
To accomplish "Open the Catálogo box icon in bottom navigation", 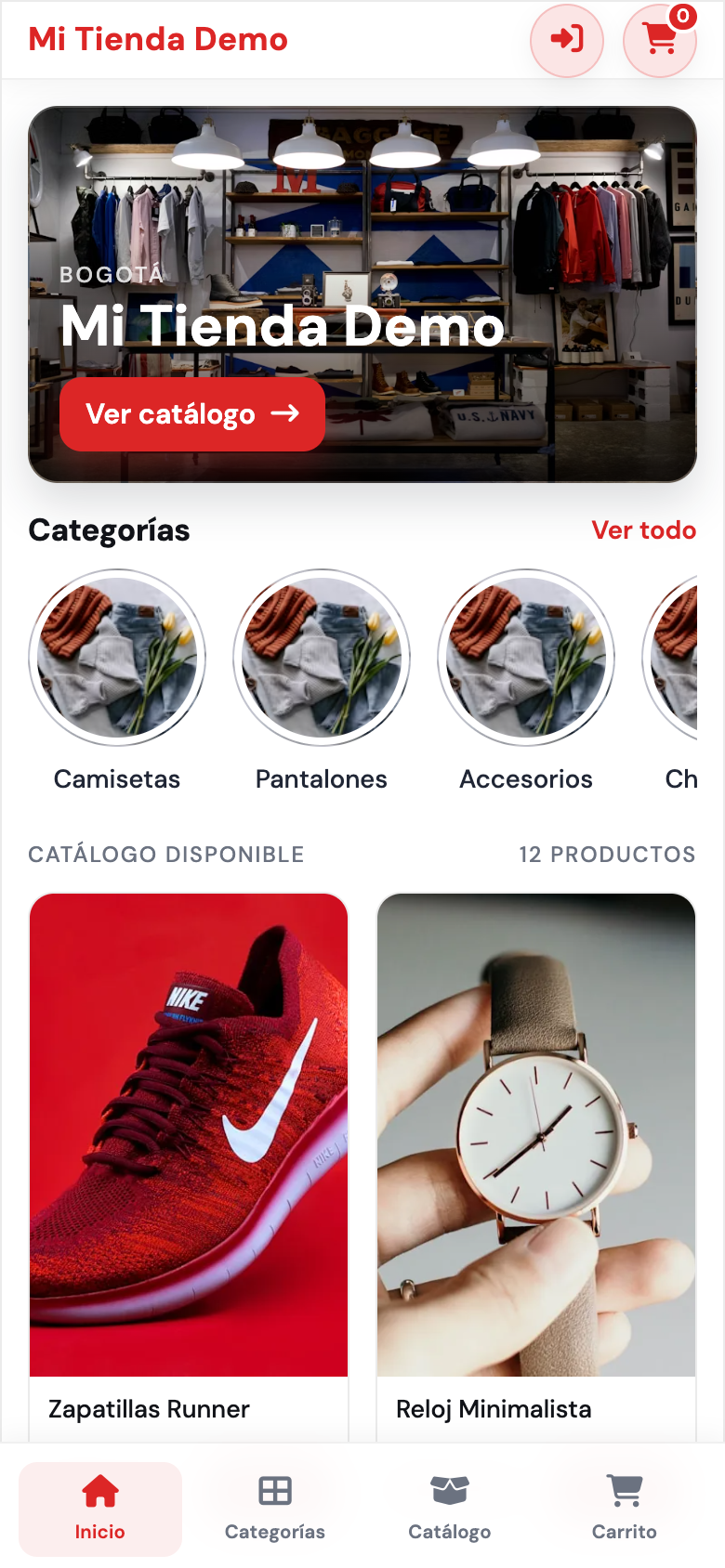I will pos(450,1485).
